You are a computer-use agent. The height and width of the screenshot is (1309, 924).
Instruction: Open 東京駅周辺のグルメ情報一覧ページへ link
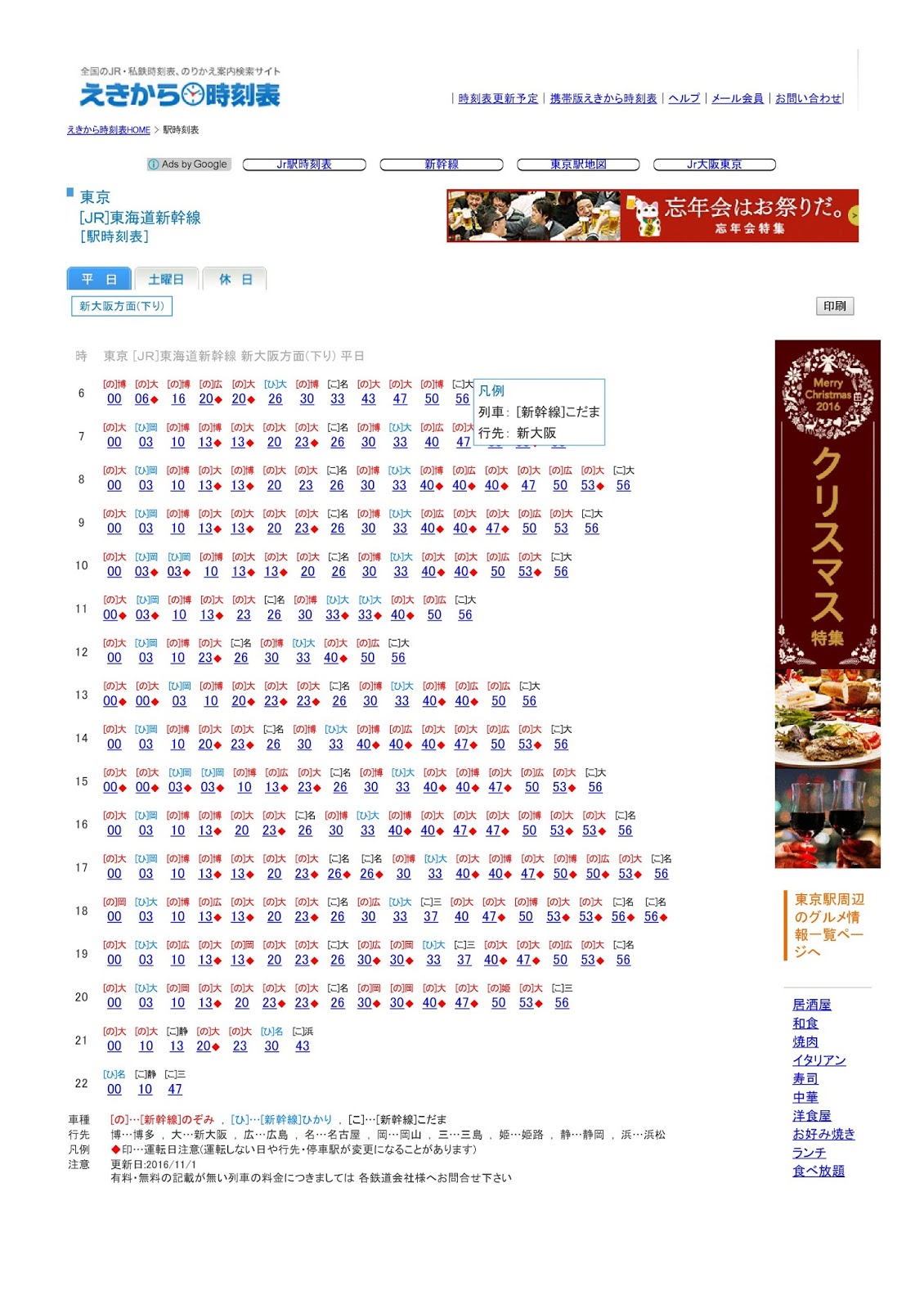click(x=828, y=925)
